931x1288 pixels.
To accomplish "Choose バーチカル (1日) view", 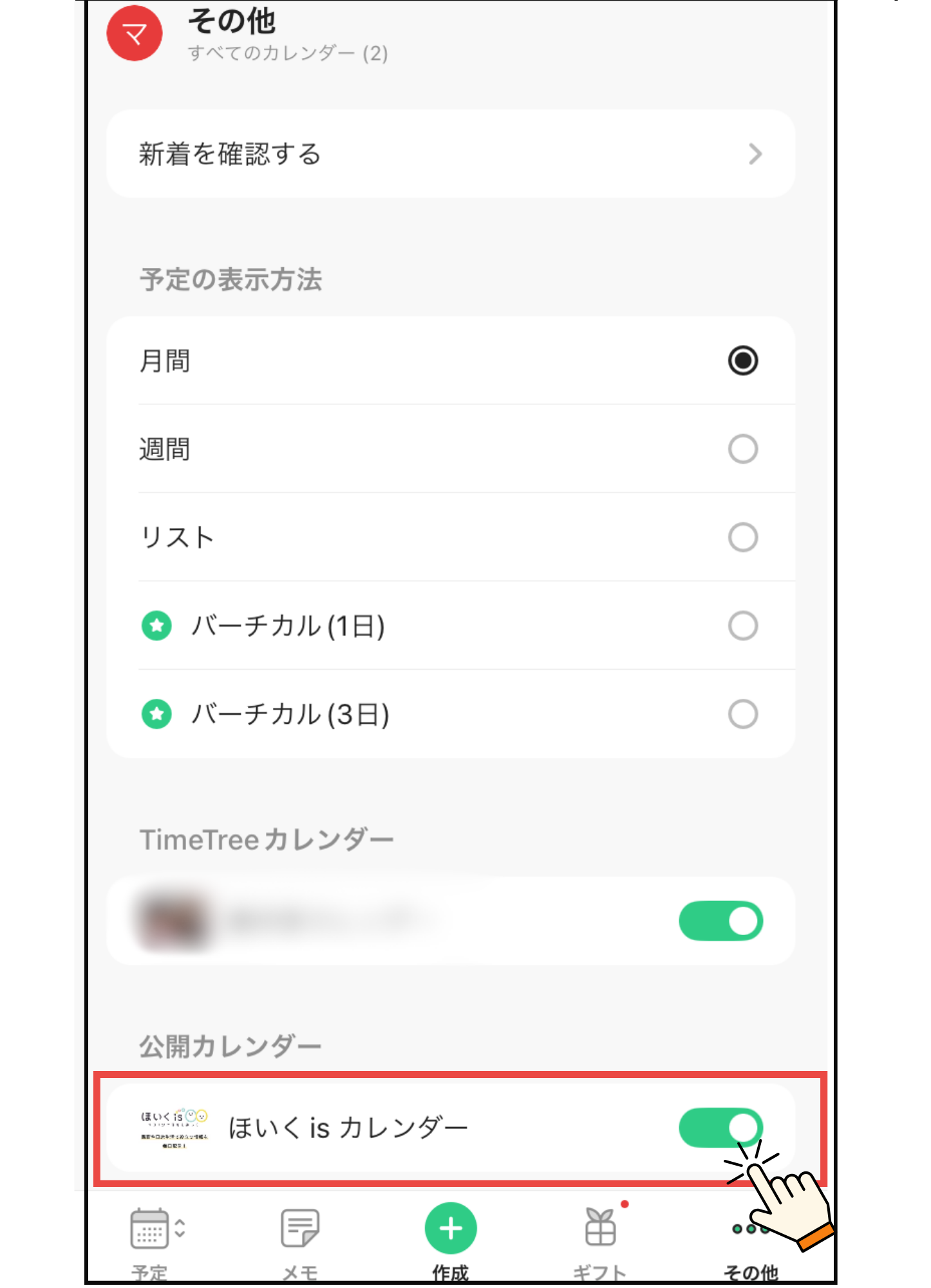I will [742, 625].
